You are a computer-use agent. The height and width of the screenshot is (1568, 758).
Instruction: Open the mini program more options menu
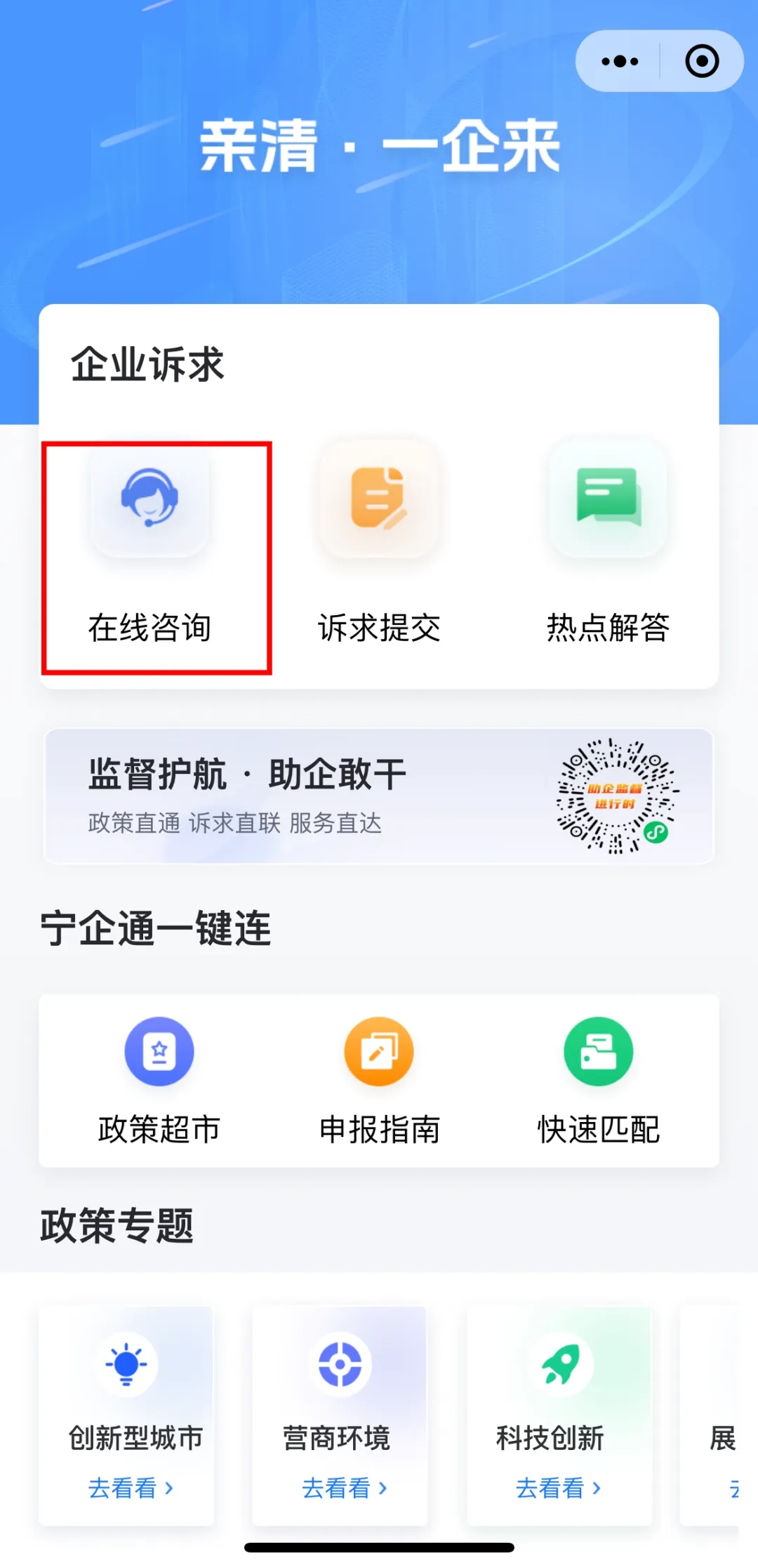click(x=620, y=61)
